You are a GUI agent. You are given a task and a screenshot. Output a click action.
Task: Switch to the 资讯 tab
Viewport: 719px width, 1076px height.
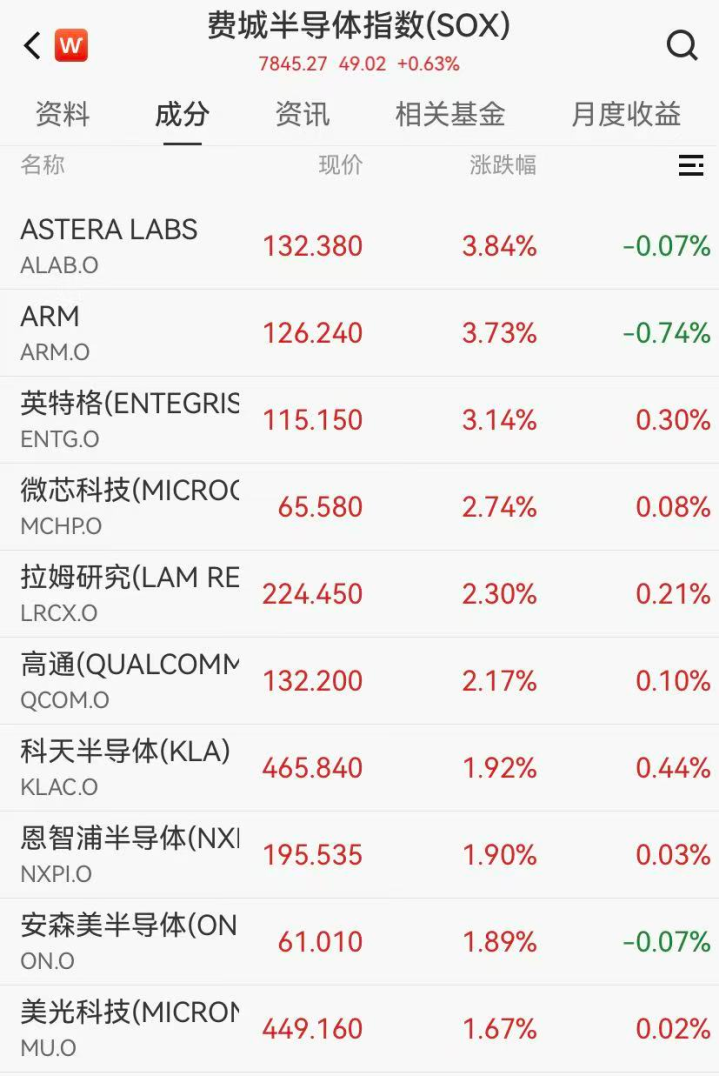click(x=302, y=114)
